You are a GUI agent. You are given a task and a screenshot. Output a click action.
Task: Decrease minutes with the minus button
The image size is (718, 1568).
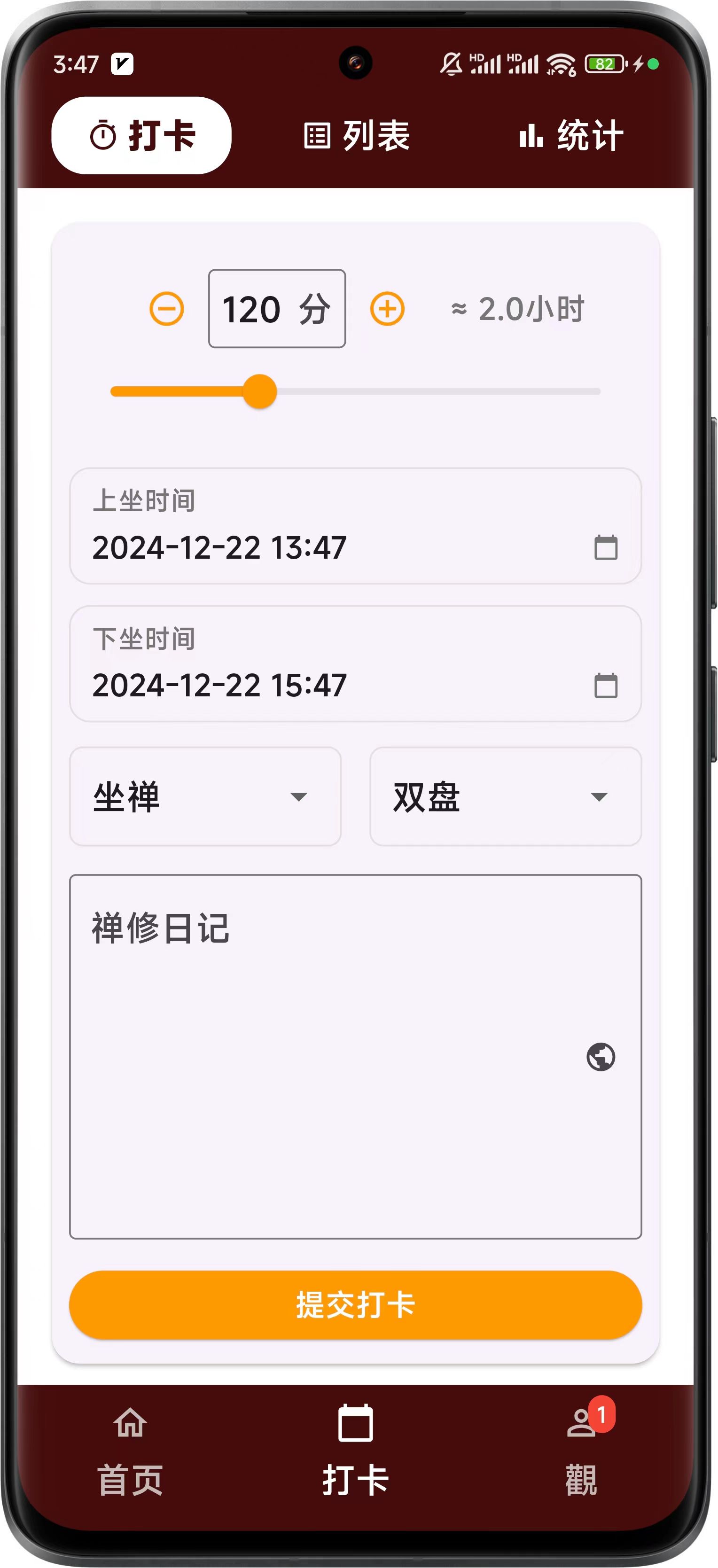click(167, 309)
